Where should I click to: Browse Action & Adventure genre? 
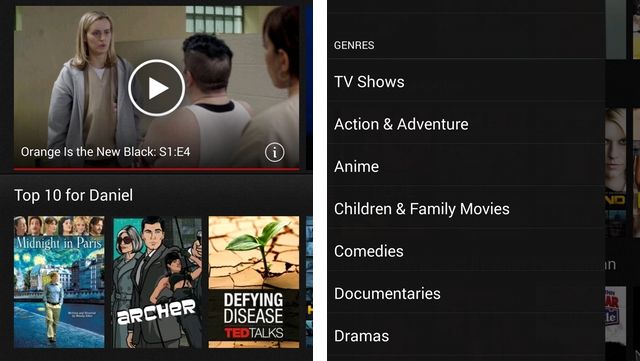(466, 124)
